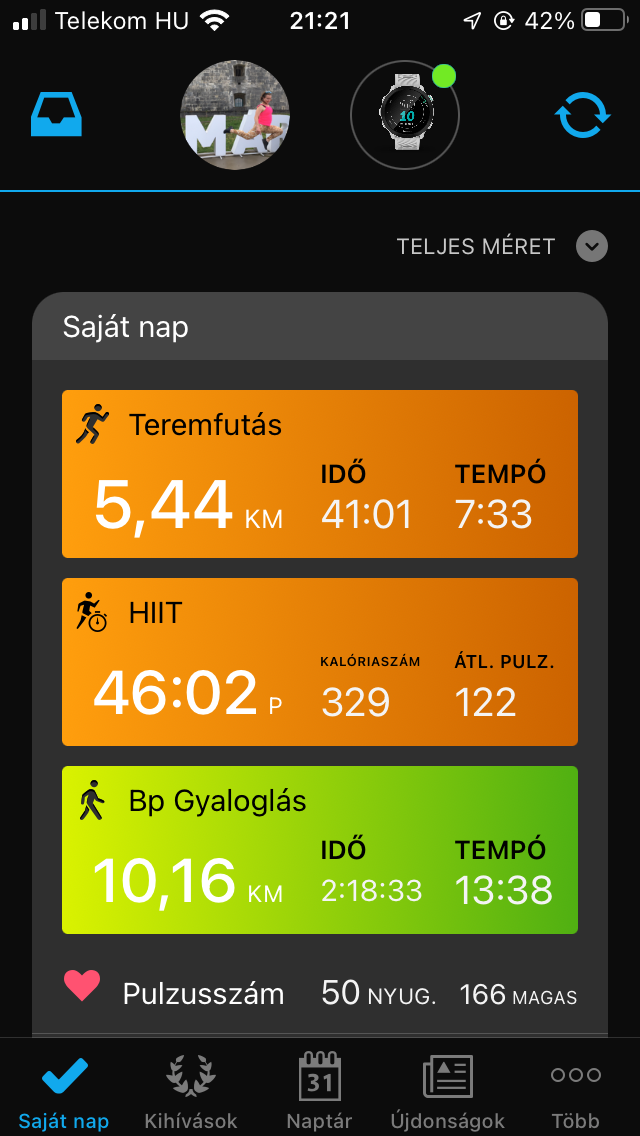The height and width of the screenshot is (1136, 640).
Task: Sync data with the refresh icon
Action: pos(582,115)
